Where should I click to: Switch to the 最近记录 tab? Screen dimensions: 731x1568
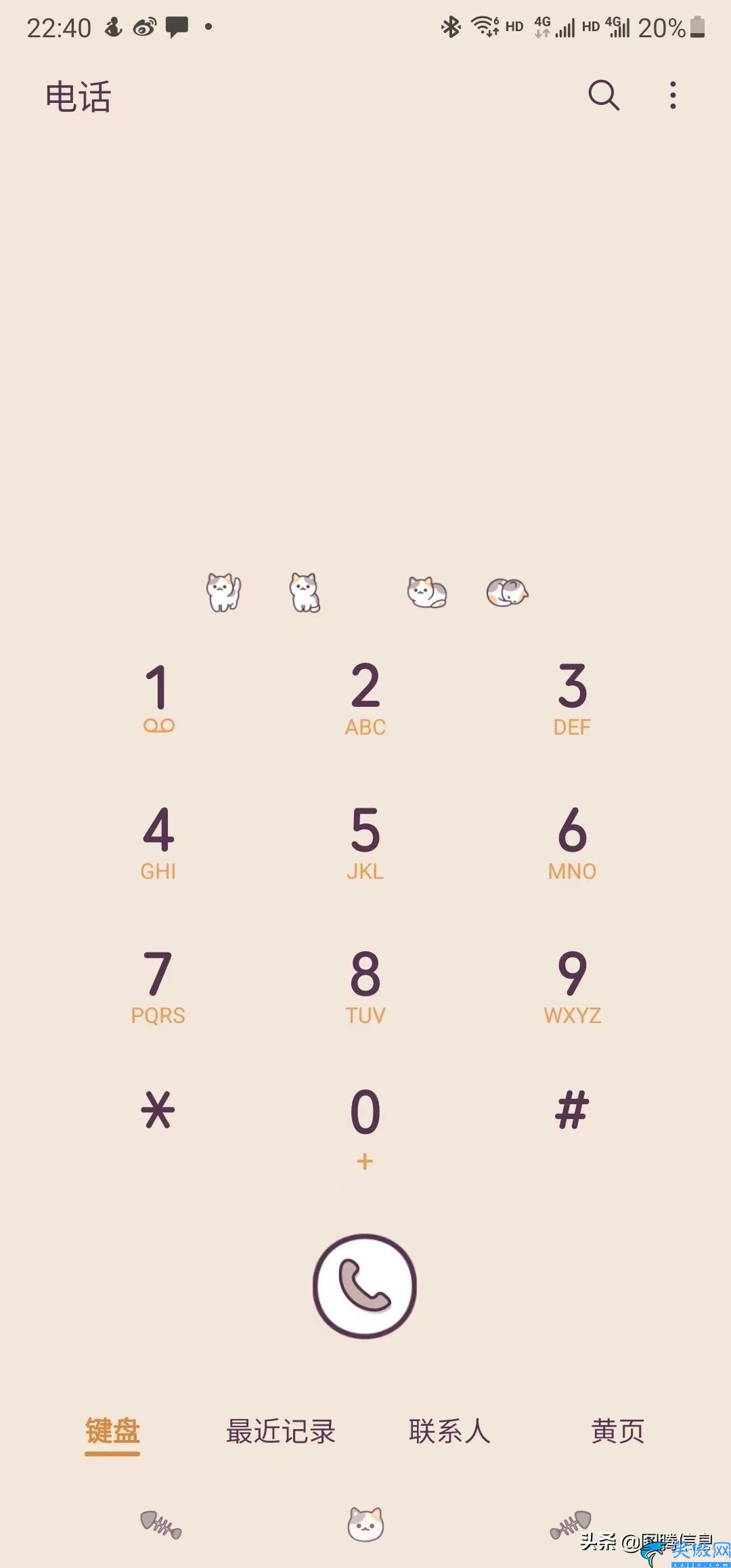pos(281,1431)
